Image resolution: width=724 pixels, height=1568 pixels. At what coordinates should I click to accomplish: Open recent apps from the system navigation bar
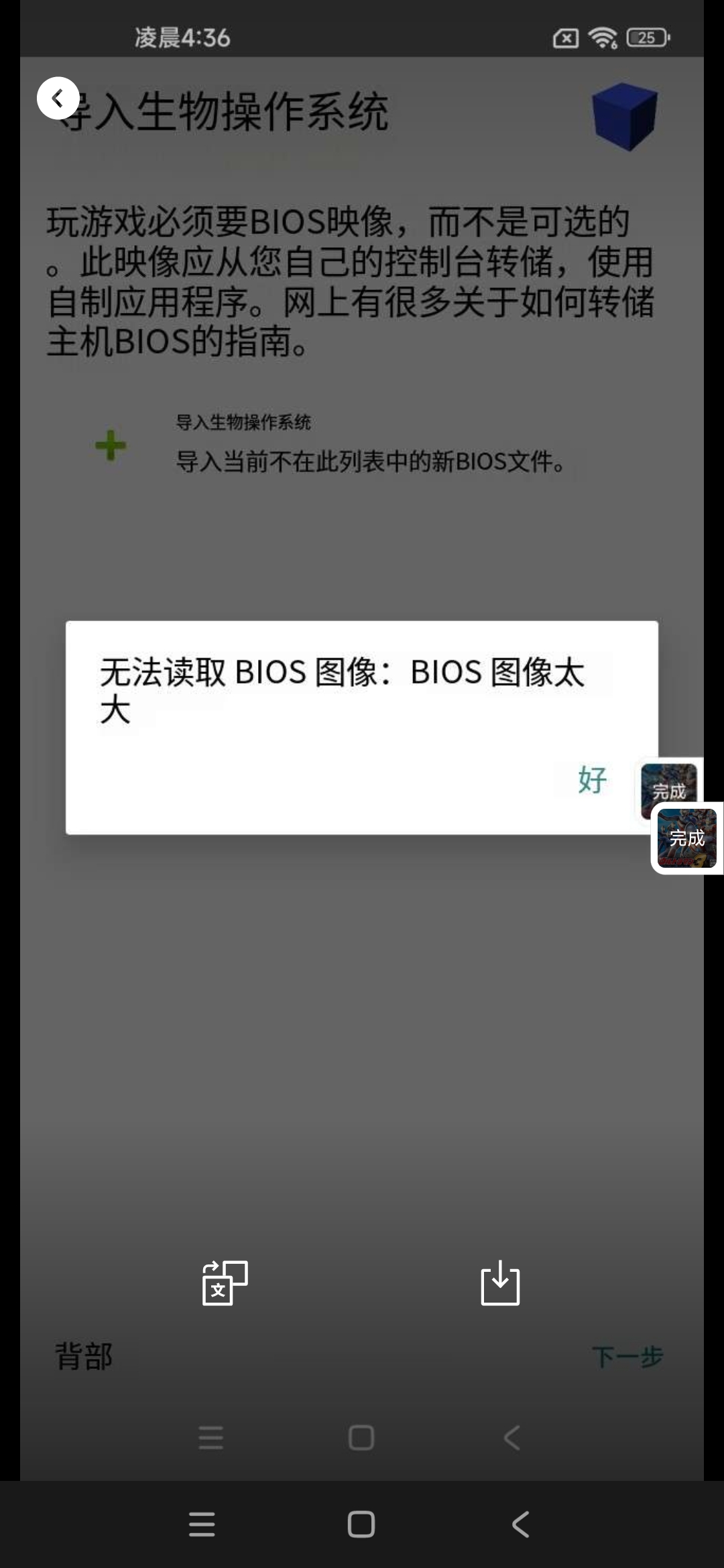coord(202,1524)
